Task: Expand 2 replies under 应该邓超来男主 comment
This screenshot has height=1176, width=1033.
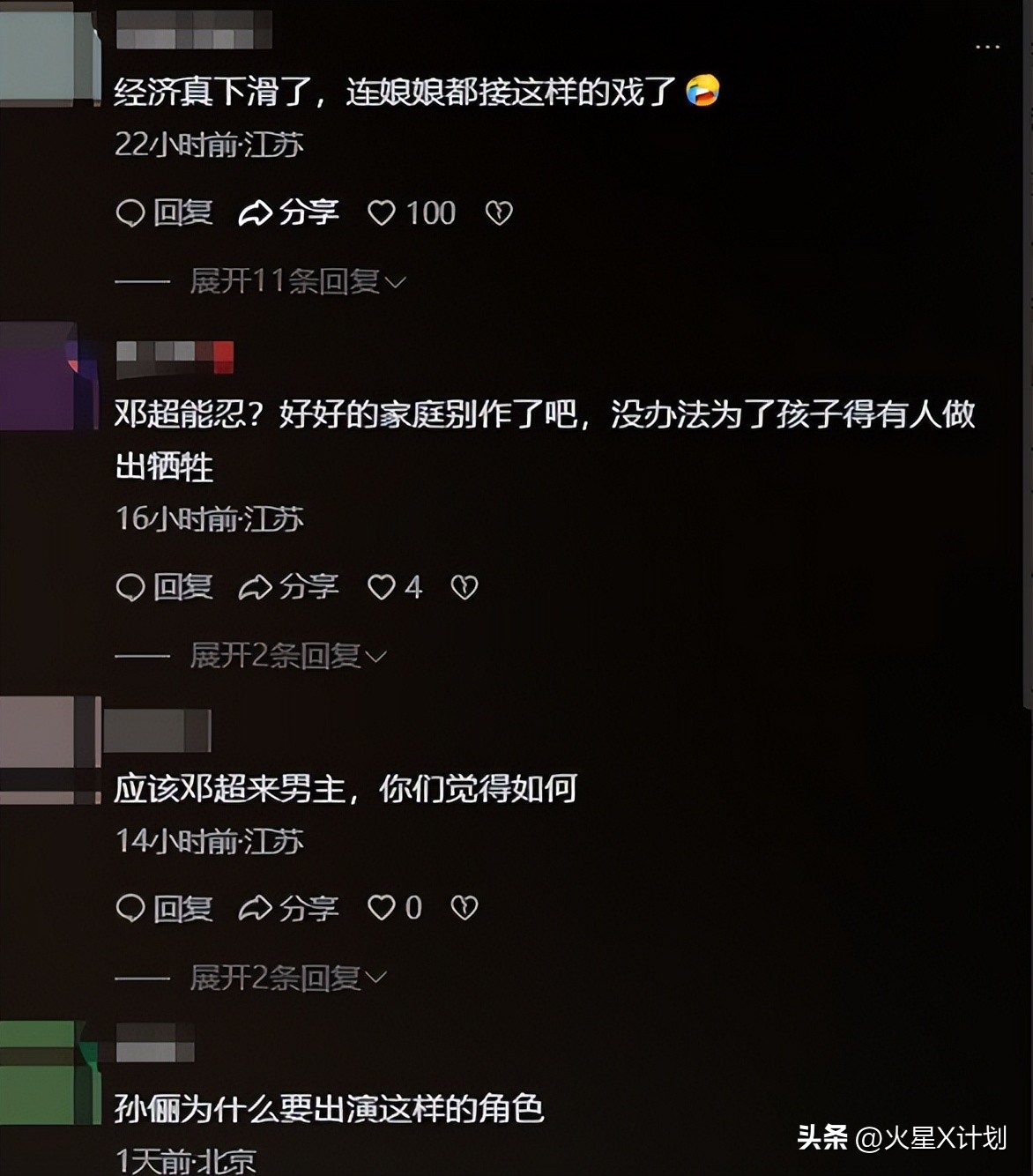Action: (287, 977)
